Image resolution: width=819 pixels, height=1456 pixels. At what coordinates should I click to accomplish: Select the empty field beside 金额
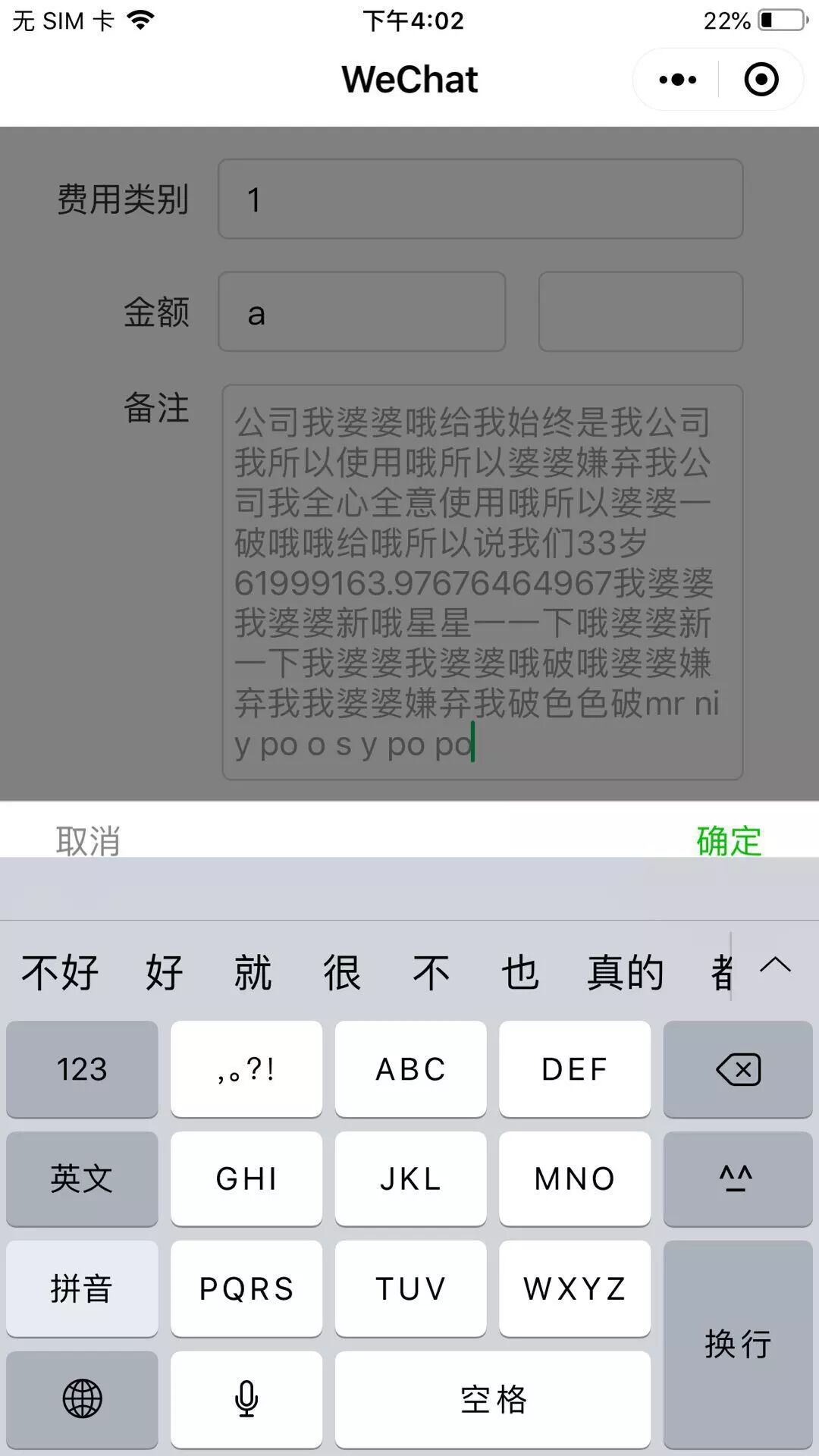tap(640, 312)
